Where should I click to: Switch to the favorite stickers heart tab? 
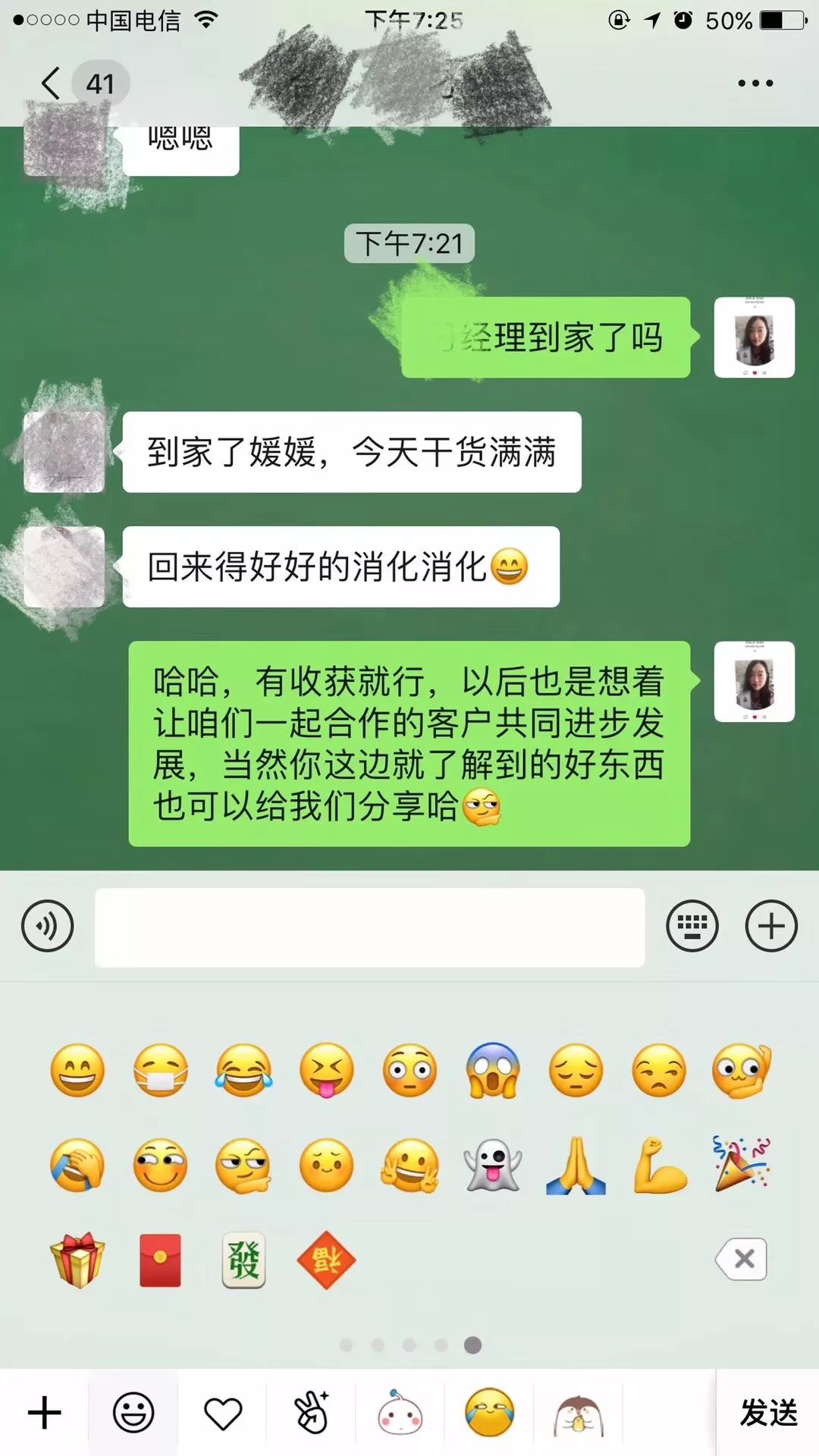222,1413
